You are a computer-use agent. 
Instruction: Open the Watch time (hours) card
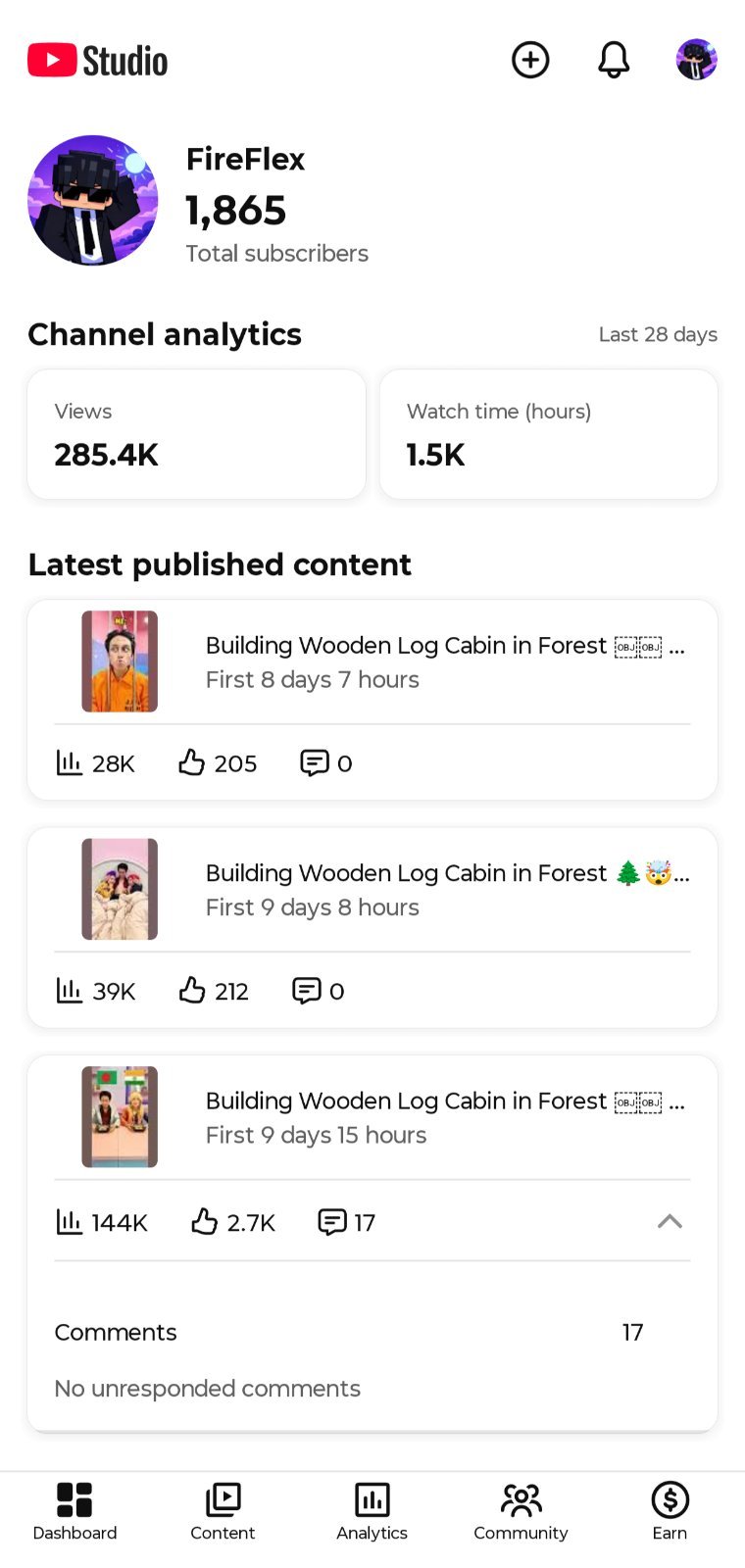pyautogui.click(x=549, y=434)
